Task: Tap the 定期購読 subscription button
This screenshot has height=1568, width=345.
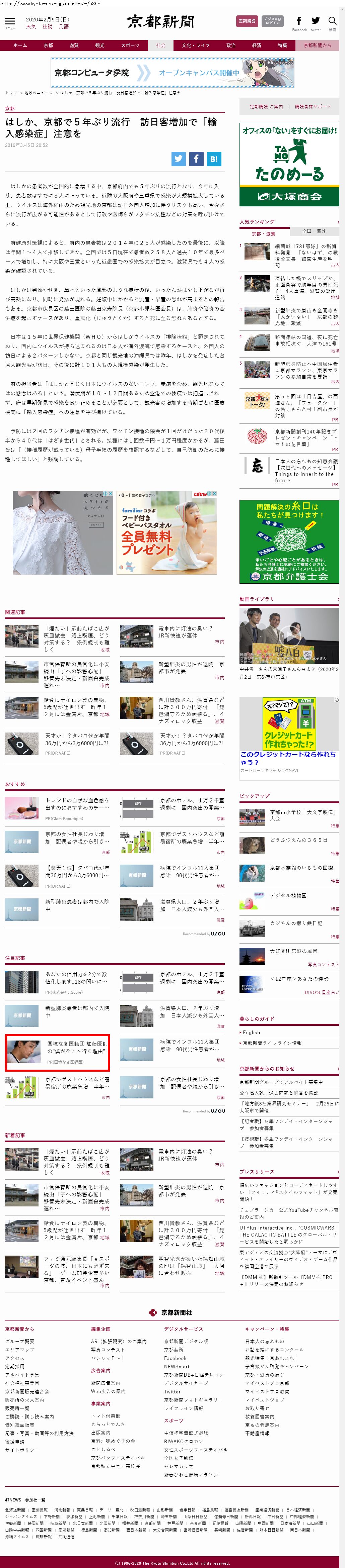Action: (x=247, y=21)
